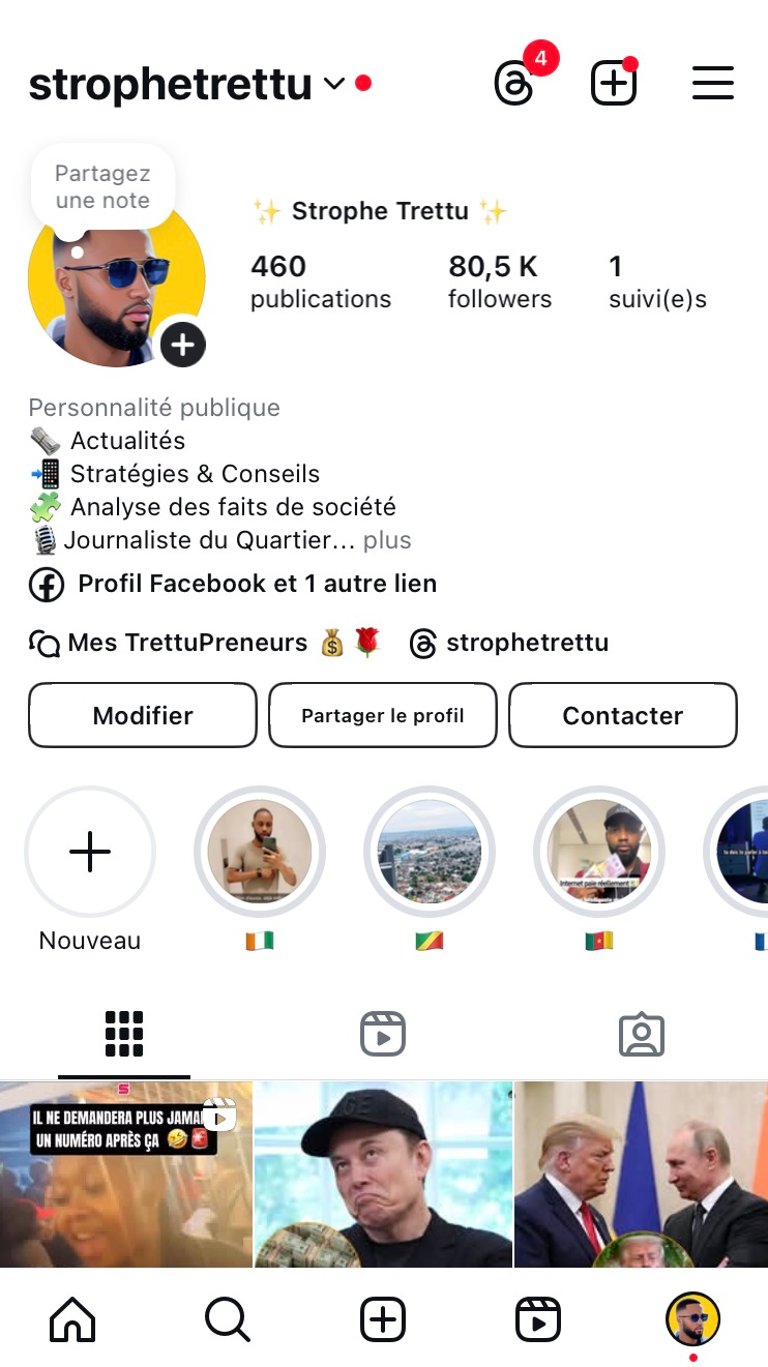This screenshot has width=768, height=1367.
Task: Tap the Modifier button
Action: [143, 716]
